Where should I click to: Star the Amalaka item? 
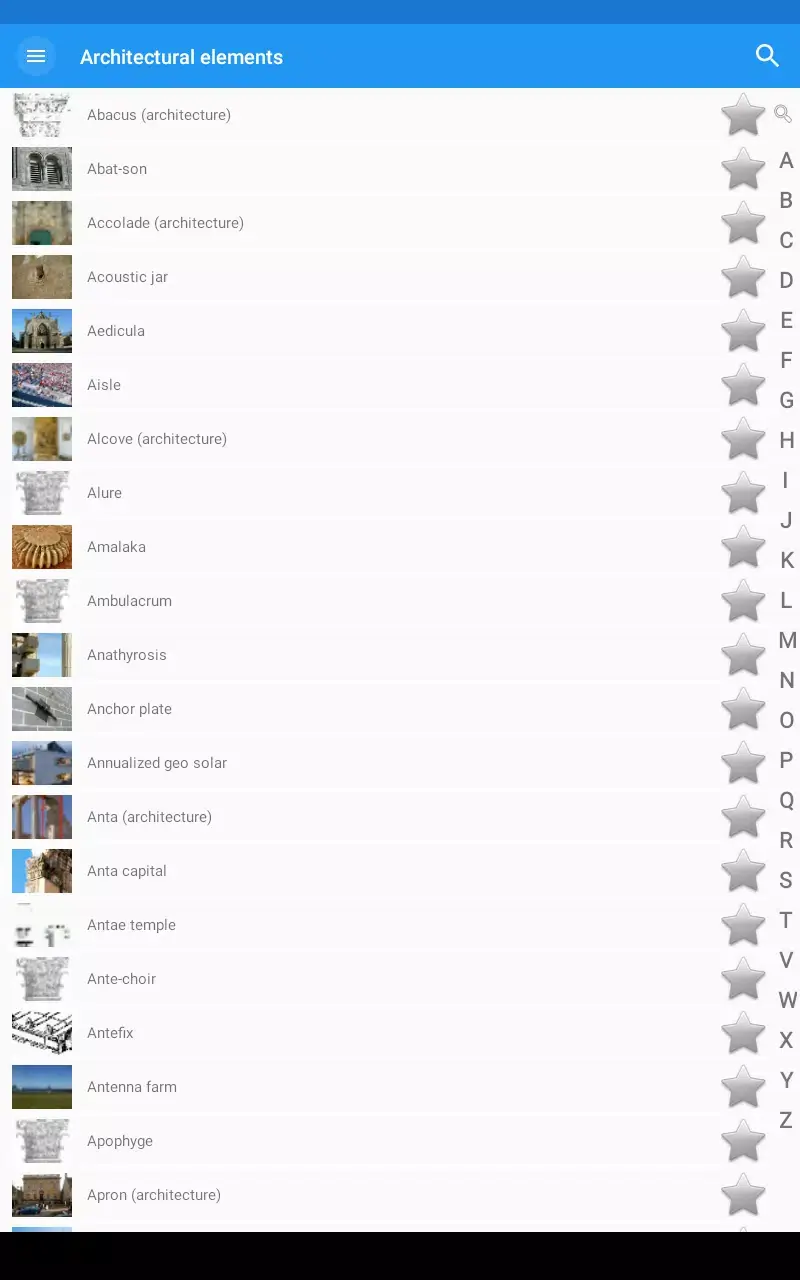point(743,547)
